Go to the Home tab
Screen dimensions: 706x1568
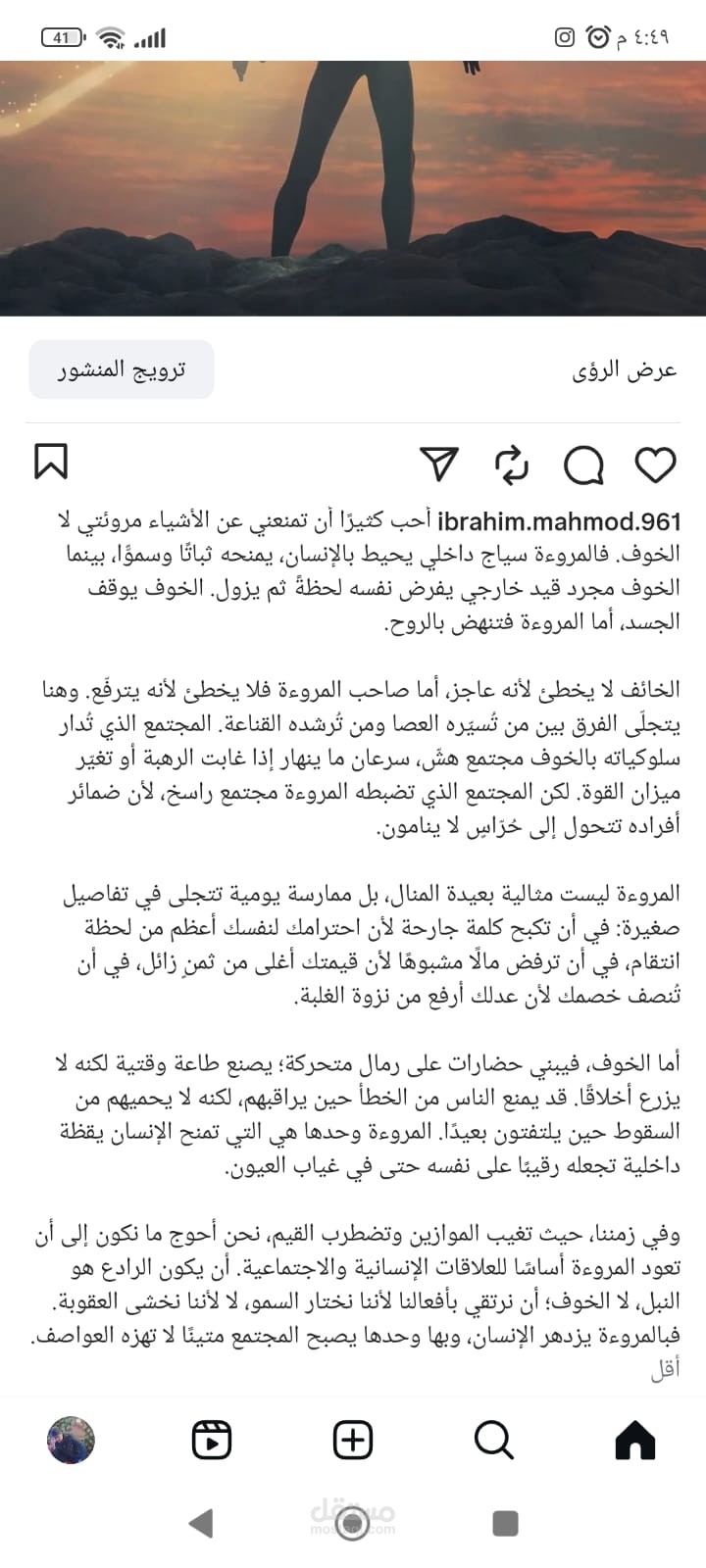click(x=634, y=1441)
